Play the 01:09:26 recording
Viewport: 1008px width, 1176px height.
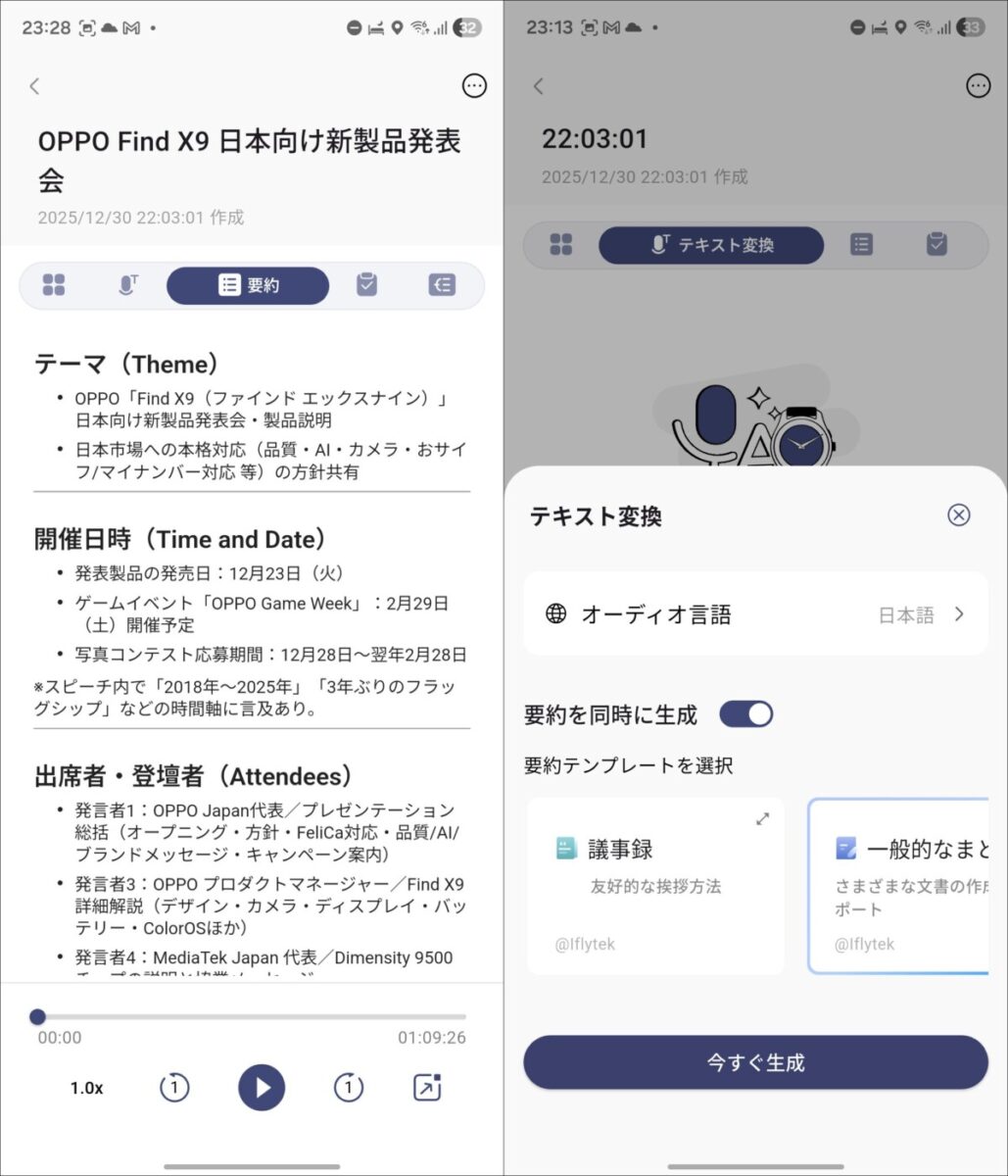262,1087
